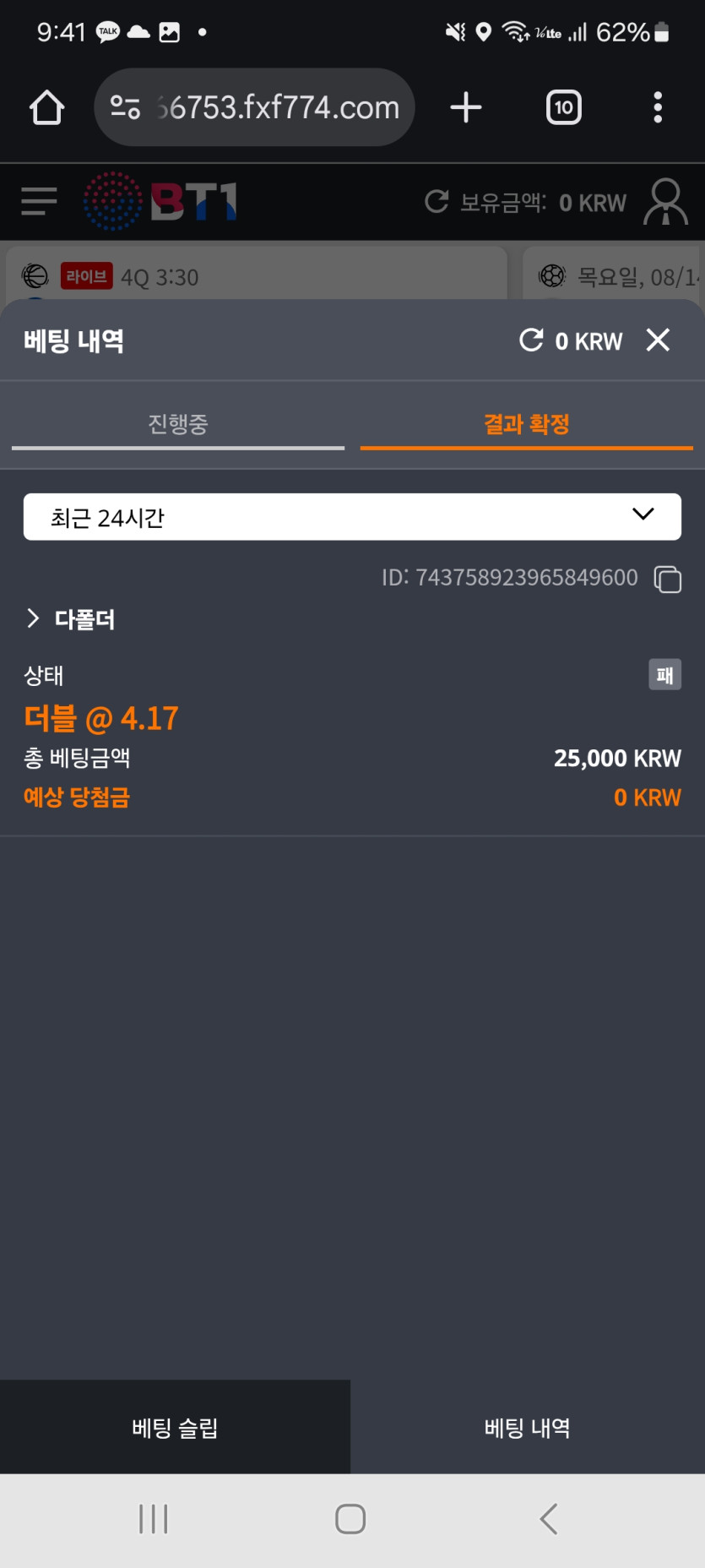Select the 결과 확정 tab
The height and width of the screenshot is (1568, 705).
coord(526,424)
